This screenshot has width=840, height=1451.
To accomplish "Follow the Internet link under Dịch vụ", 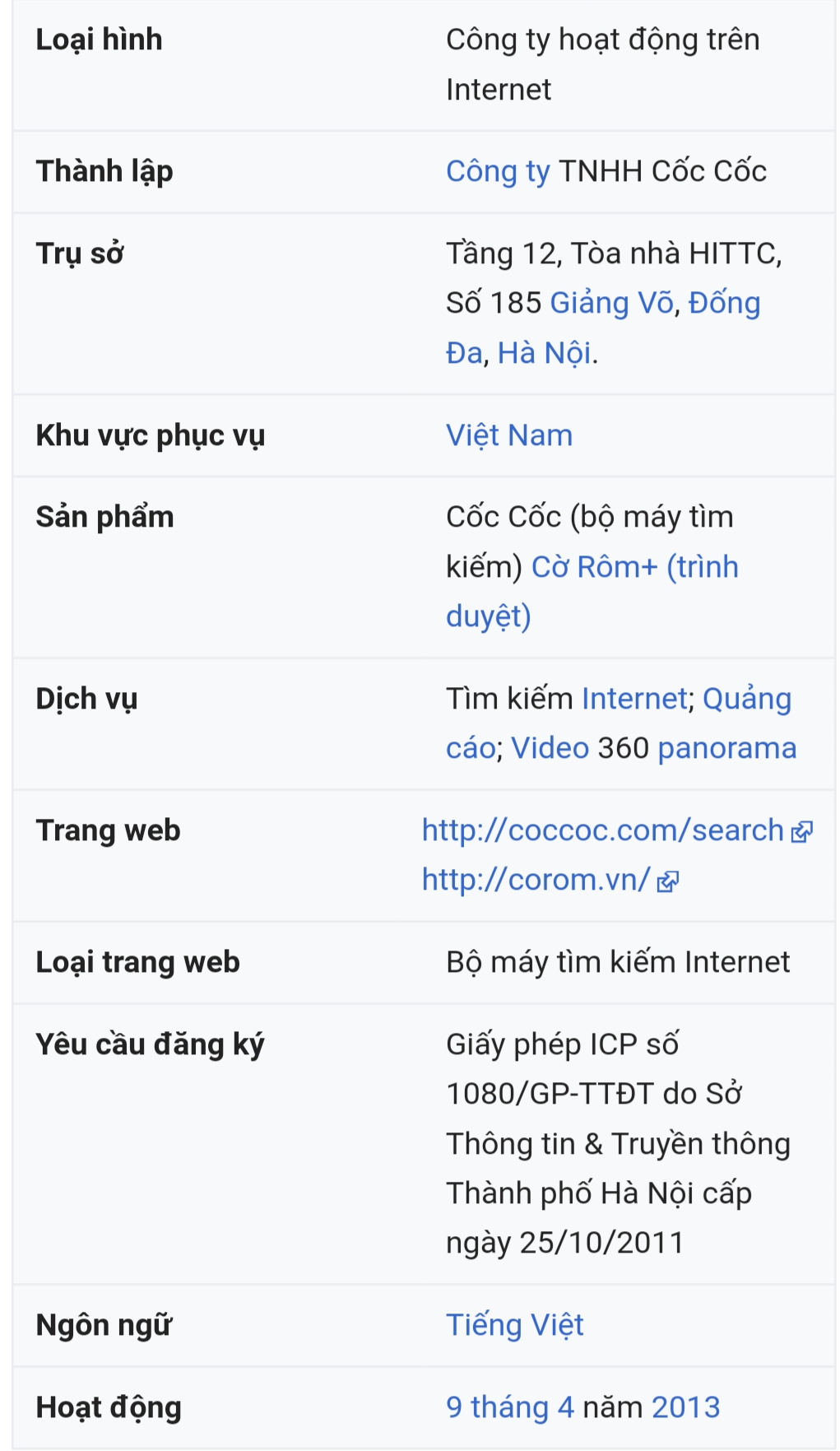I will 634,699.
